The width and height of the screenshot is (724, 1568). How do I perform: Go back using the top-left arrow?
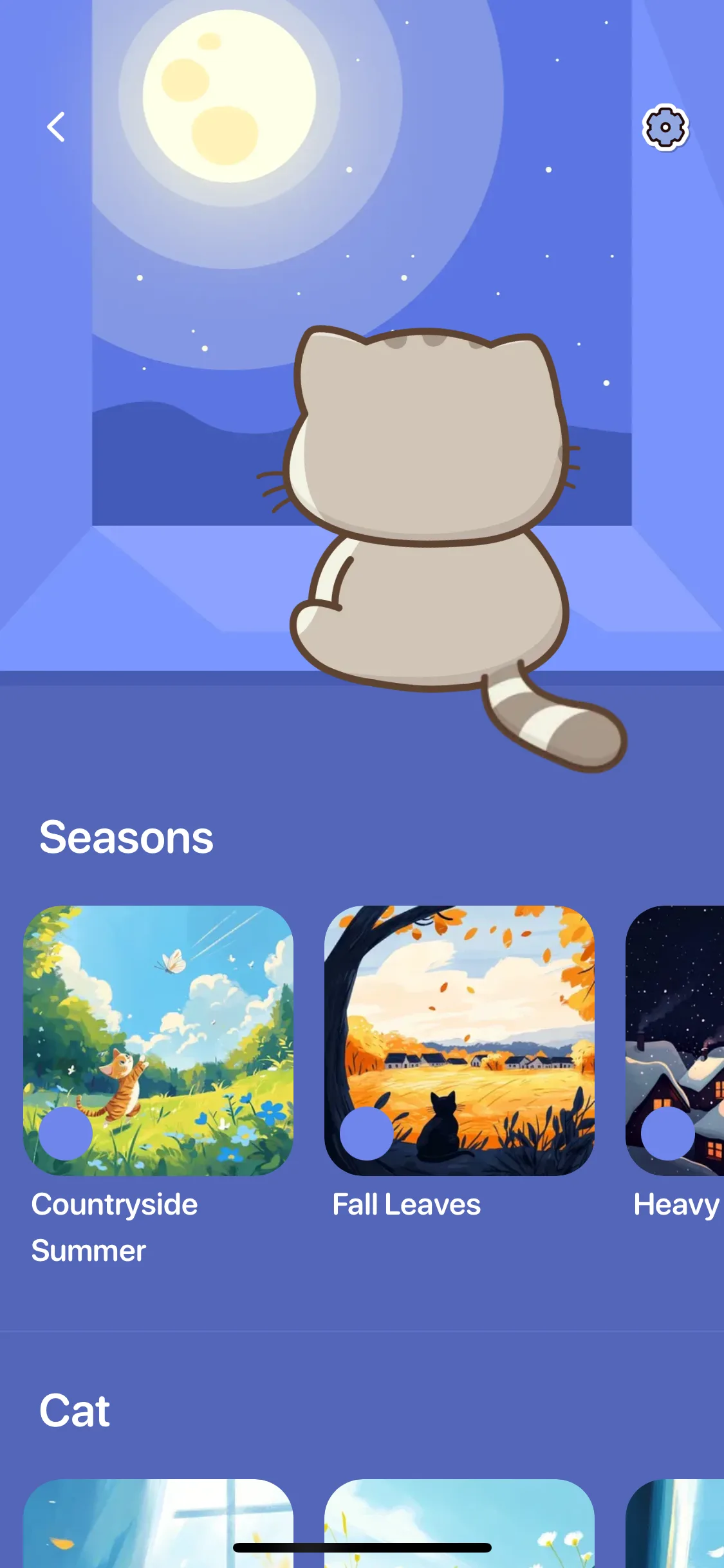tap(57, 127)
